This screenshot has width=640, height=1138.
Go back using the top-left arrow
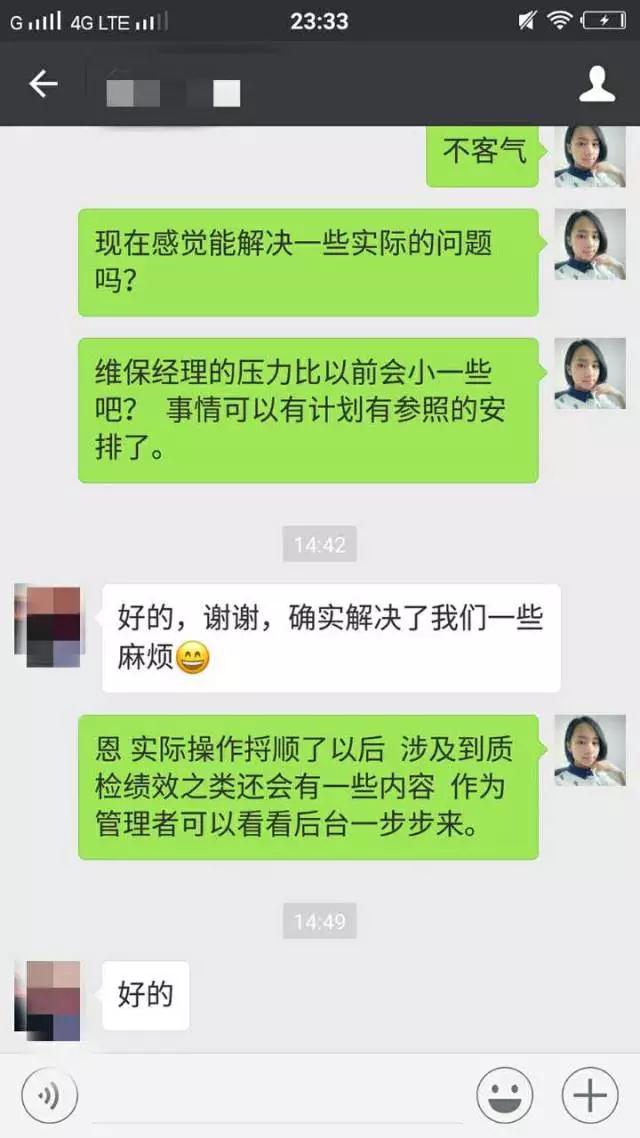pos(43,85)
